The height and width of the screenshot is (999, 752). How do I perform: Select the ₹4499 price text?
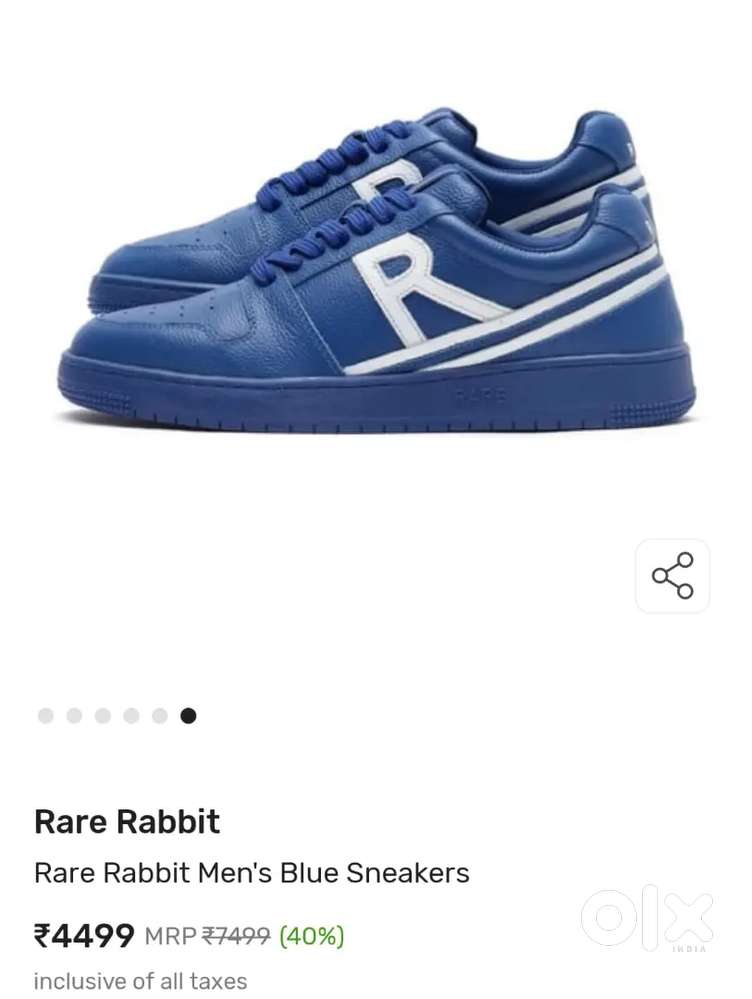point(85,936)
